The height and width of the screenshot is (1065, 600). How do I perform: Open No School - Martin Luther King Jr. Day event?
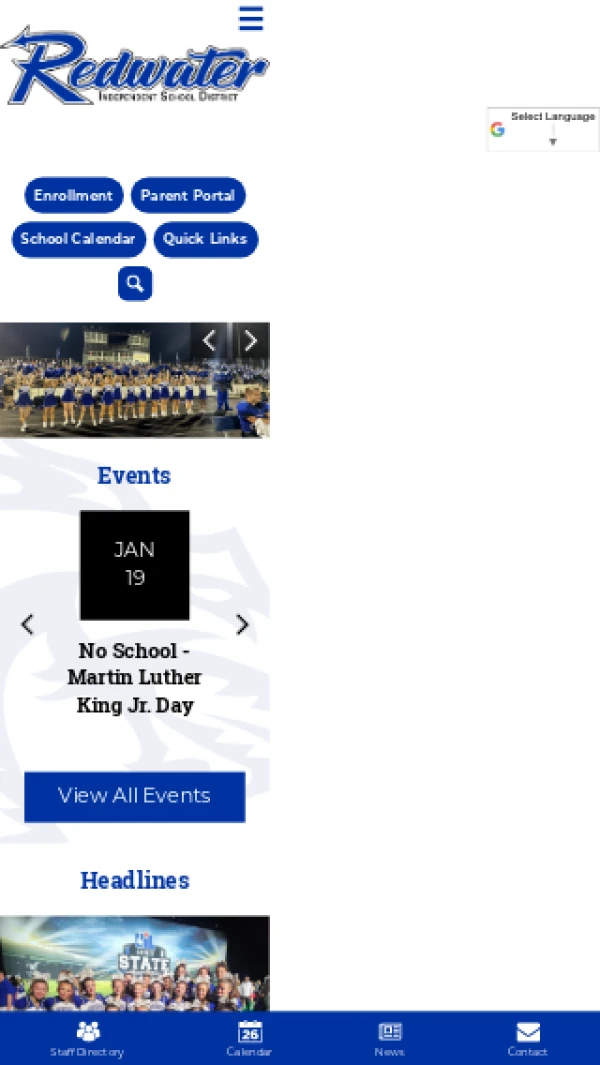tap(135, 677)
